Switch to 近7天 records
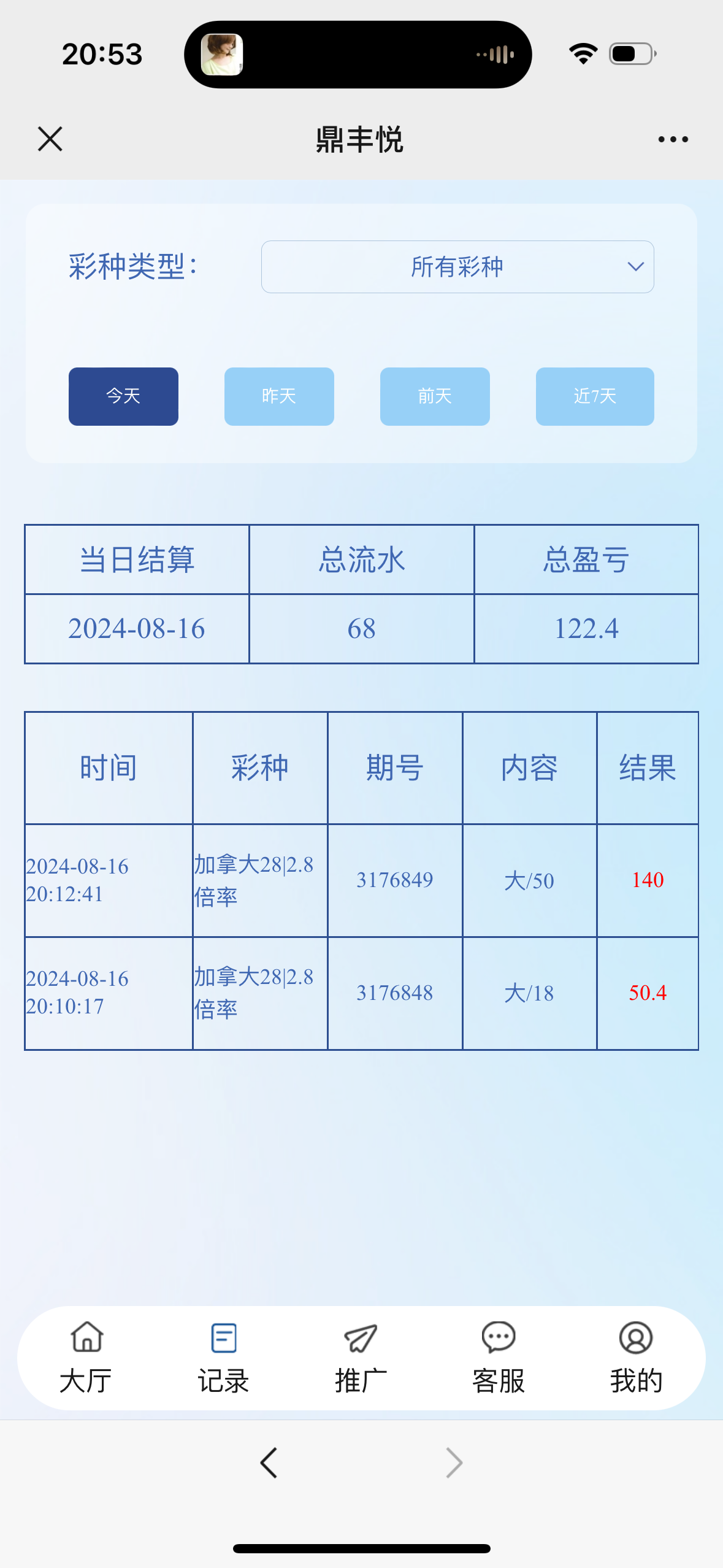This screenshot has width=723, height=1568. click(x=594, y=396)
